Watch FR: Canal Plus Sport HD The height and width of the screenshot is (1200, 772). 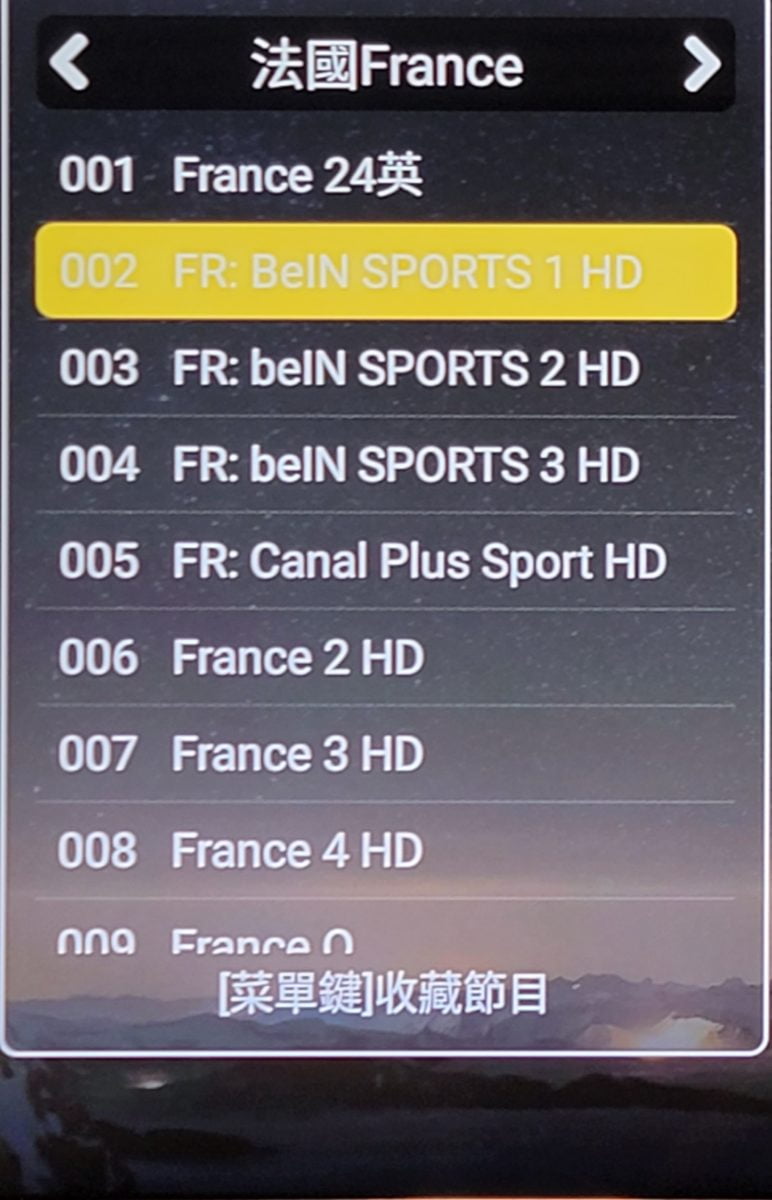pos(386,562)
